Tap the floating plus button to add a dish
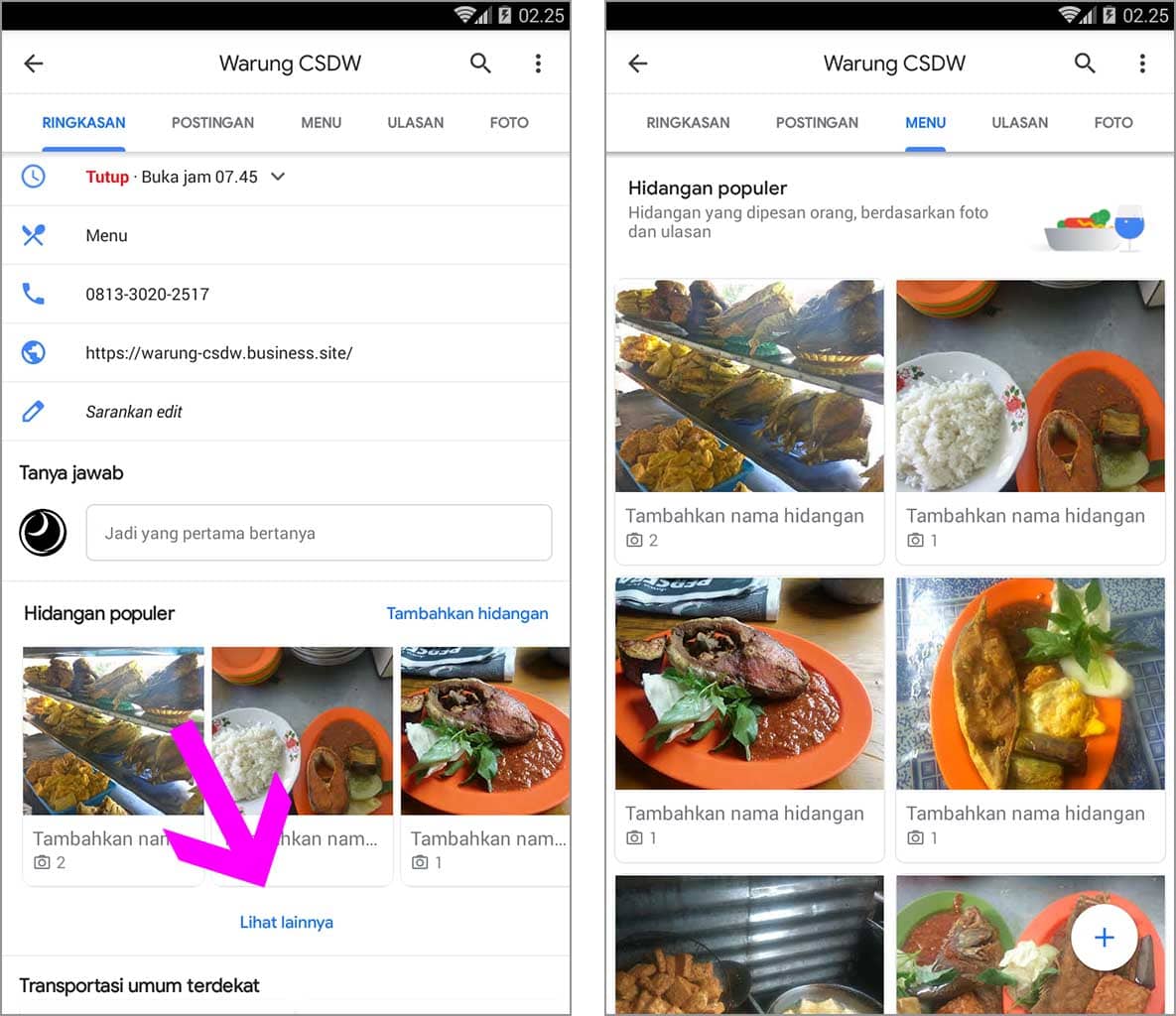The width and height of the screenshot is (1176, 1016). point(1104,938)
